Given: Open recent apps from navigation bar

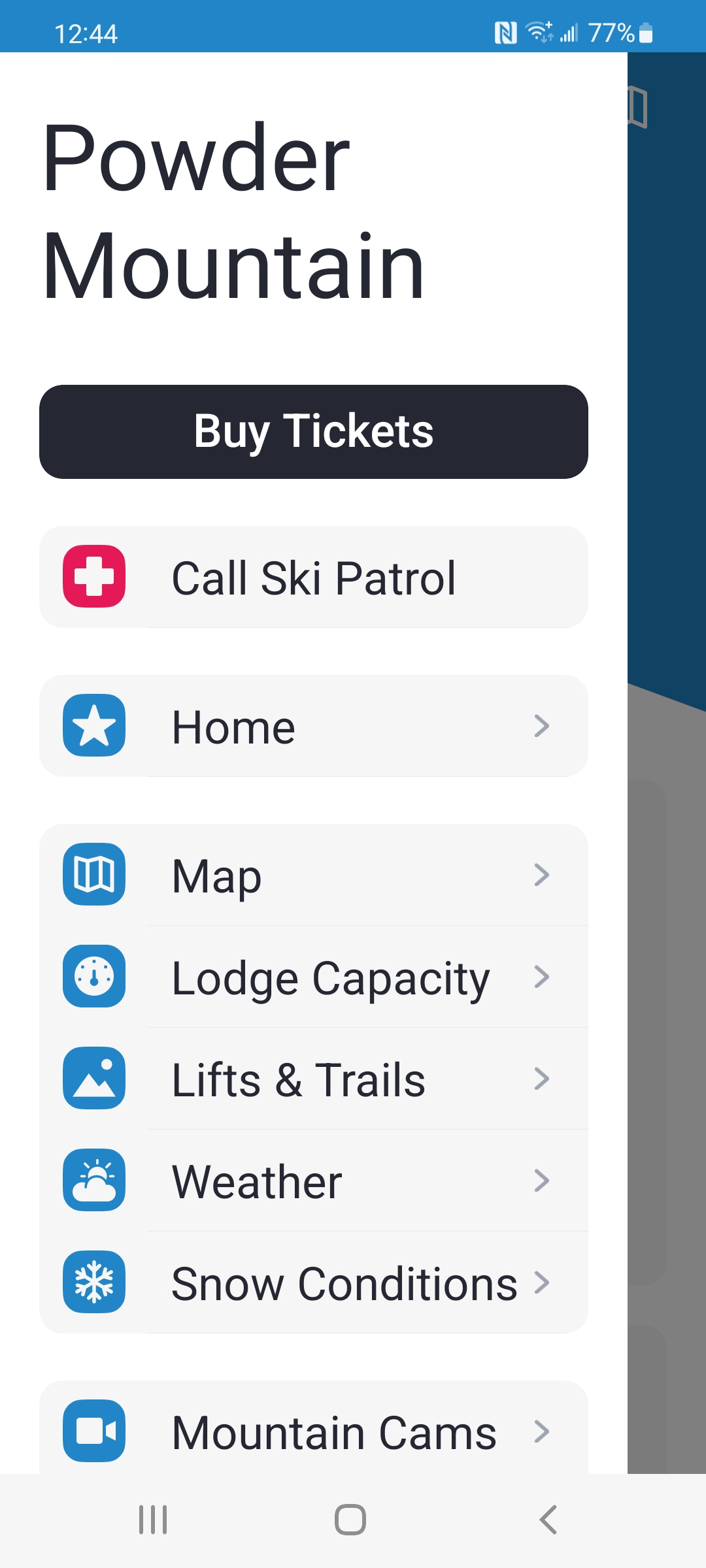Looking at the screenshot, I should (153, 1520).
